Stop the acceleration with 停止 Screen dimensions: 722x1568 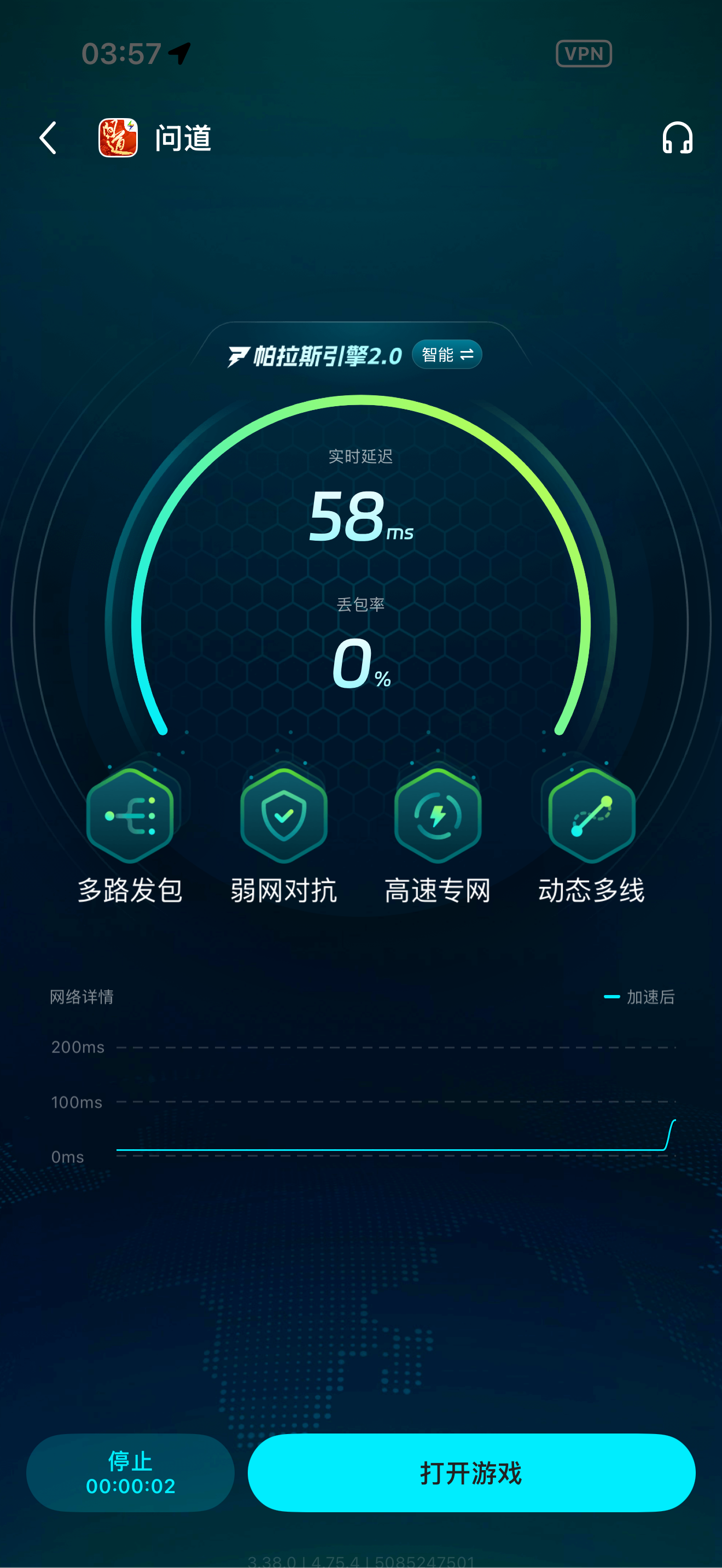[130, 1472]
